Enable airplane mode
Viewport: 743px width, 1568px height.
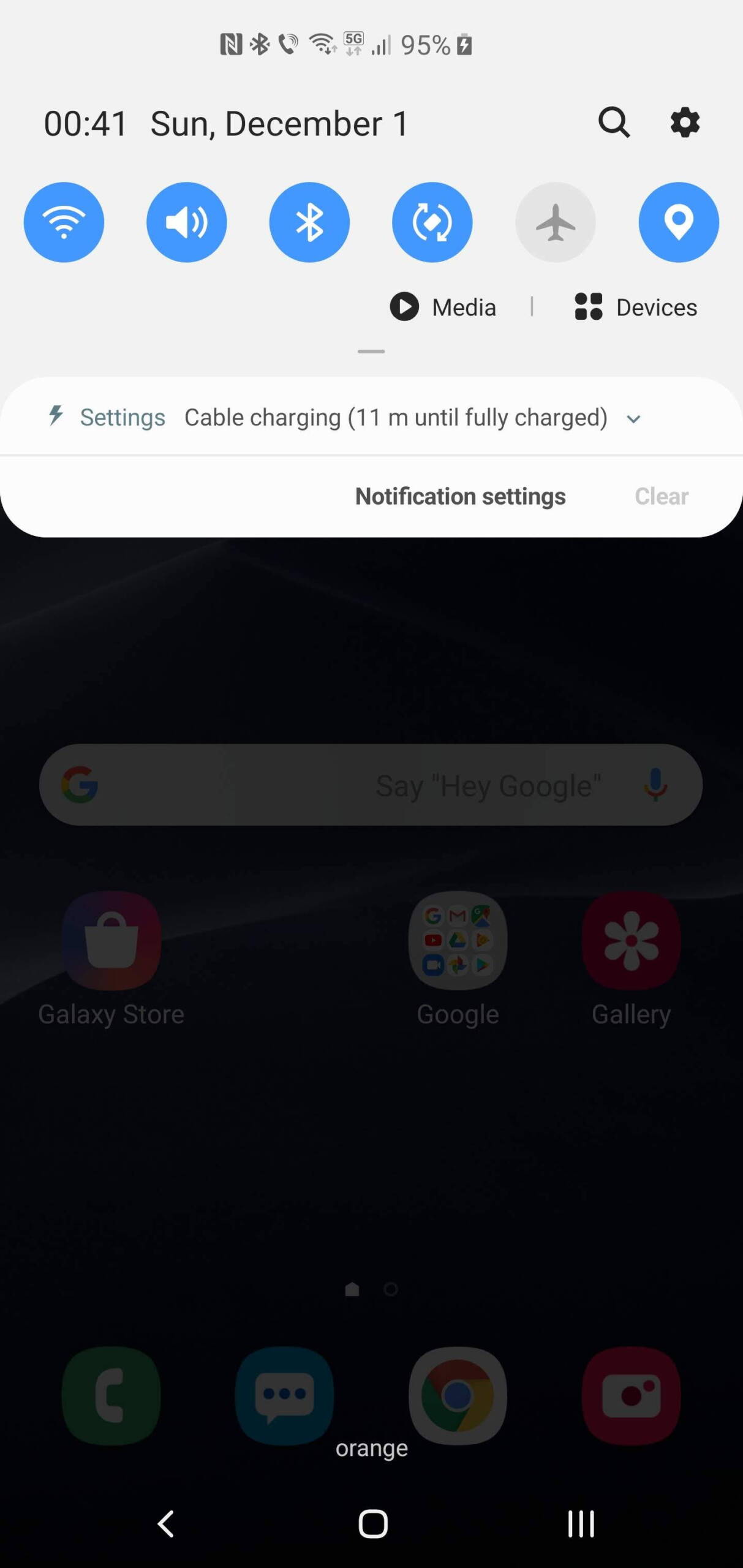coord(556,222)
